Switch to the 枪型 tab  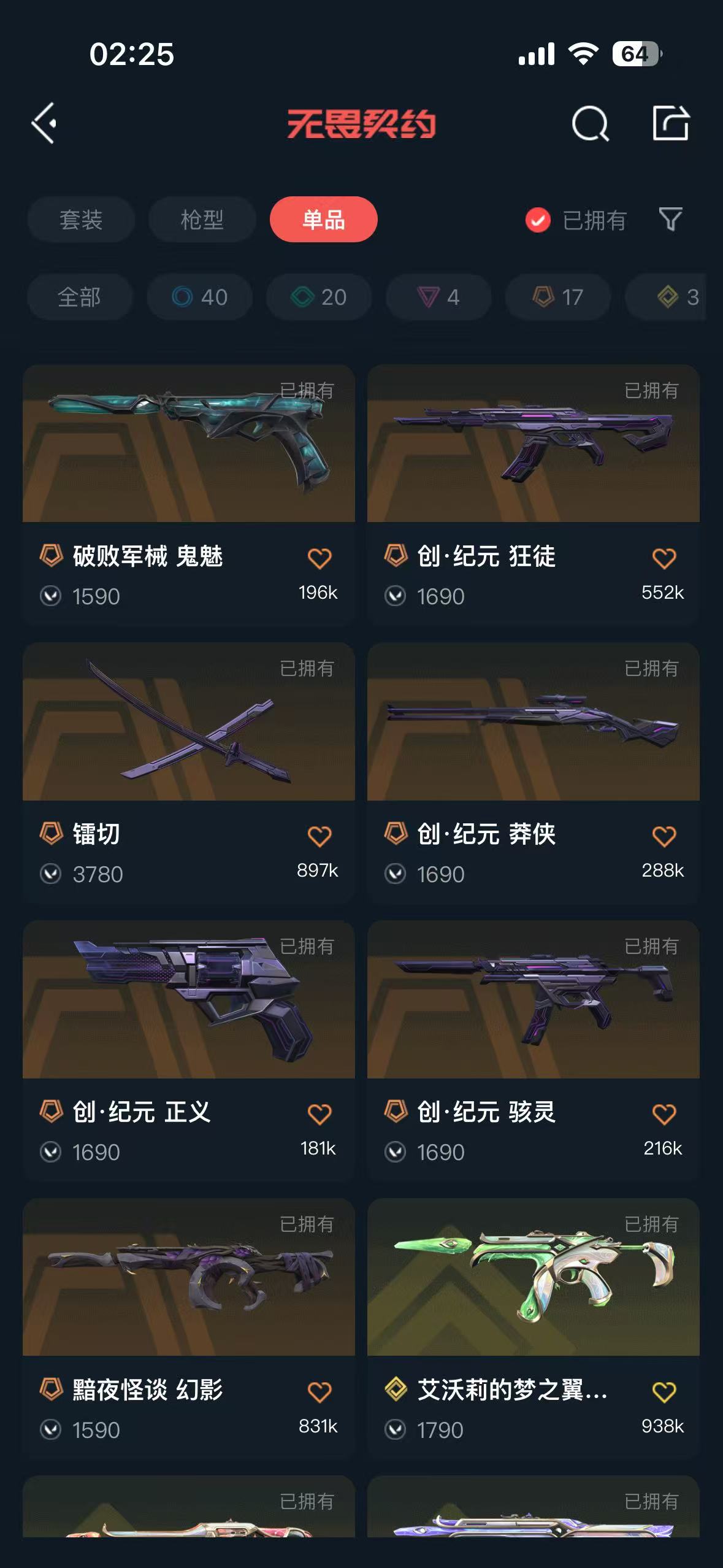point(202,220)
